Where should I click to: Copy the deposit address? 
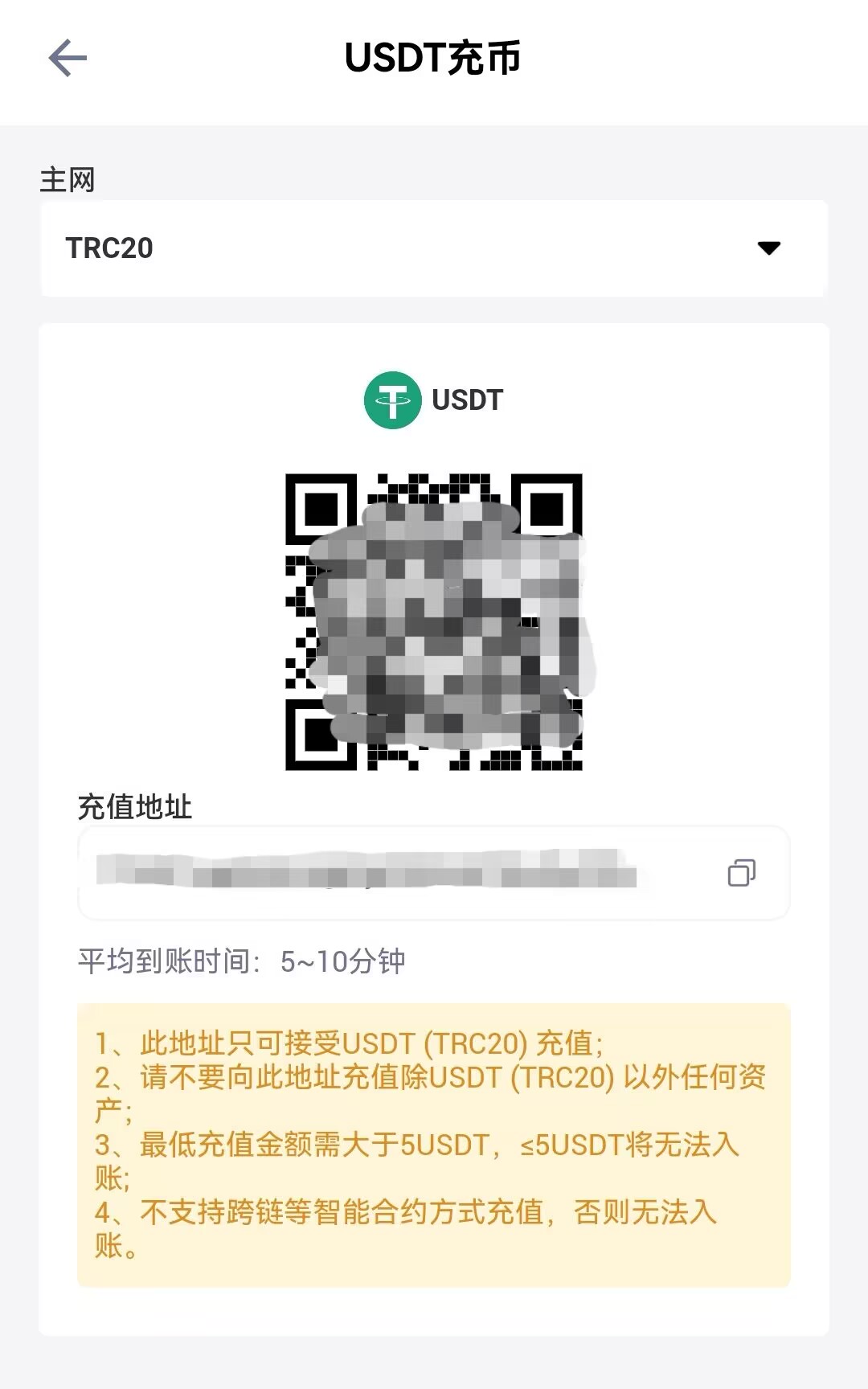(x=741, y=873)
